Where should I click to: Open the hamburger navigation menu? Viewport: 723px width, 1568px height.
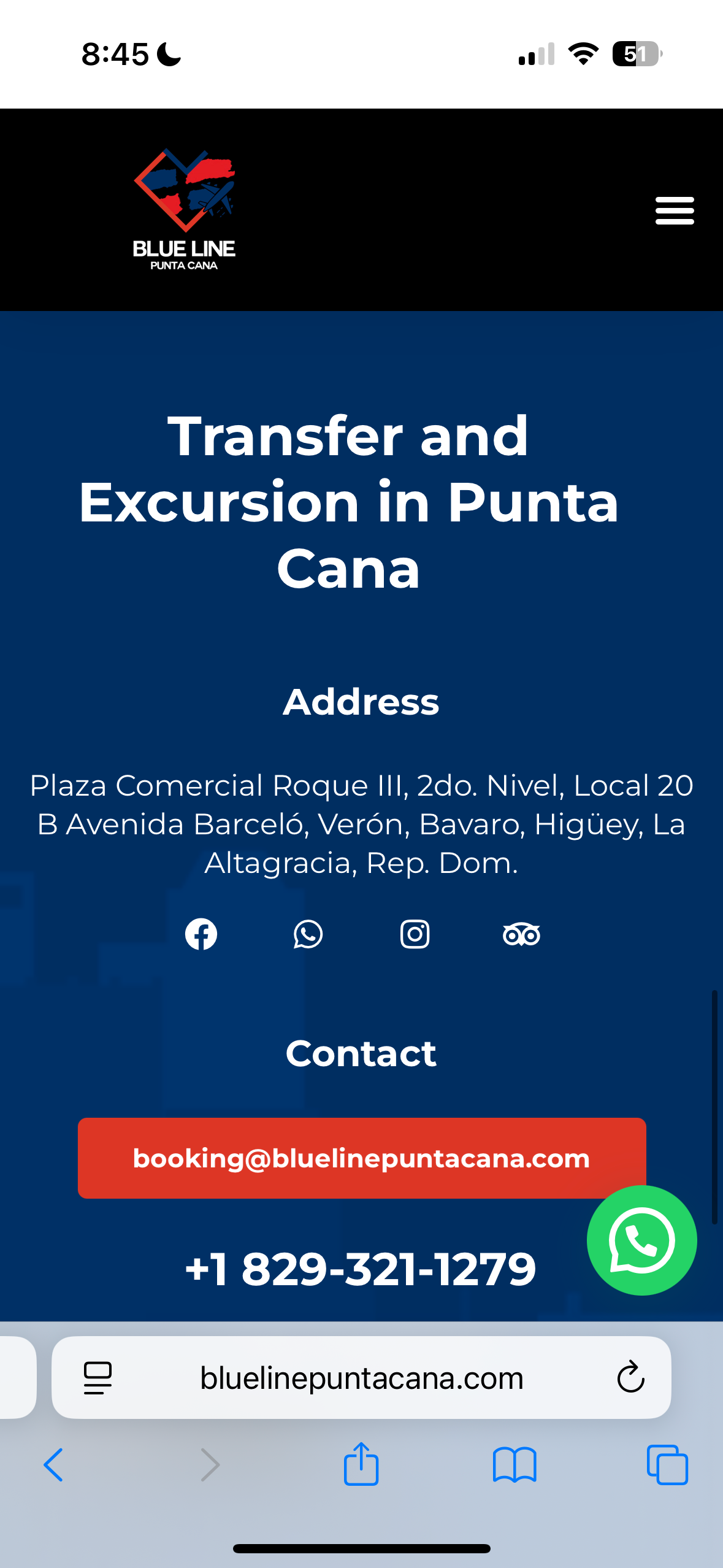pos(674,210)
